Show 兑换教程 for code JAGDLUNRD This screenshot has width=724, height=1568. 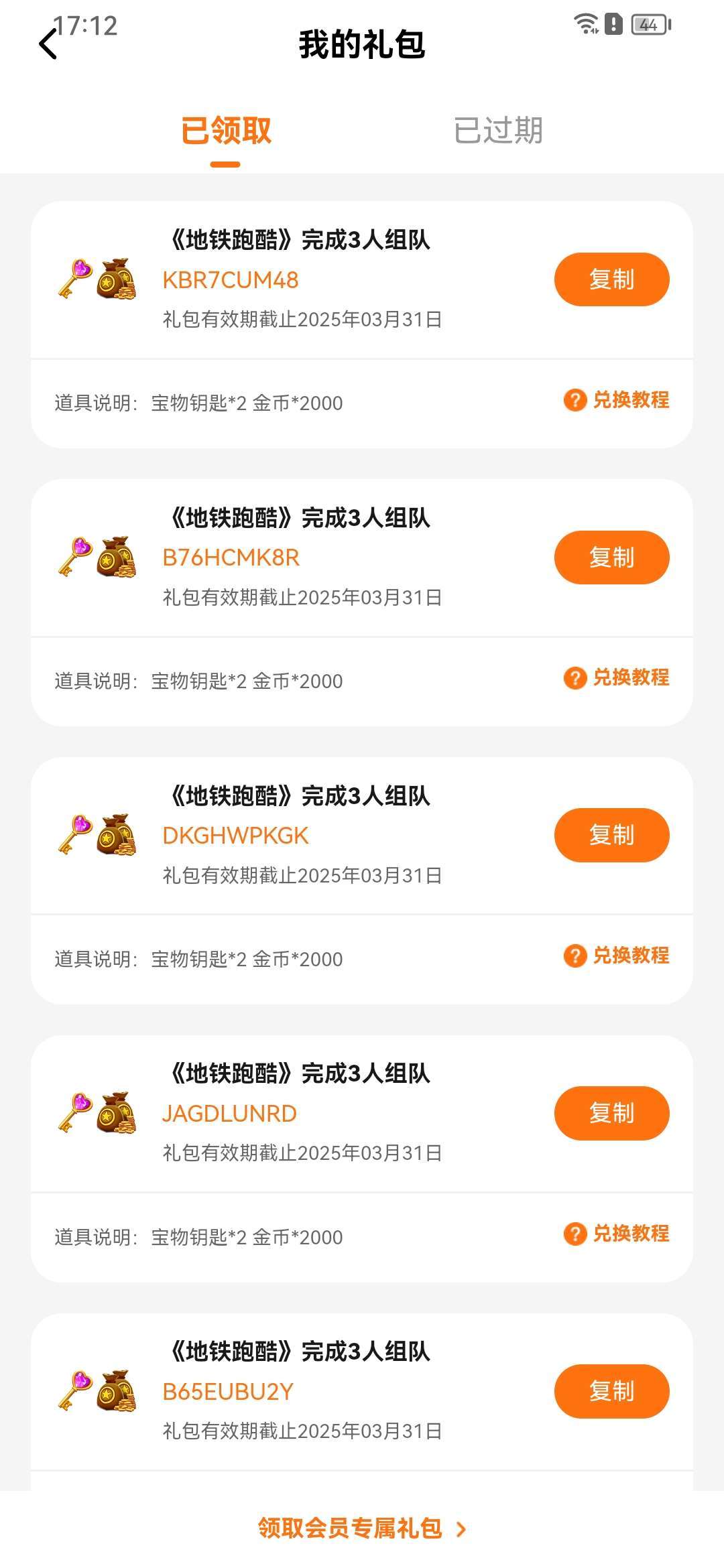[x=617, y=1234]
